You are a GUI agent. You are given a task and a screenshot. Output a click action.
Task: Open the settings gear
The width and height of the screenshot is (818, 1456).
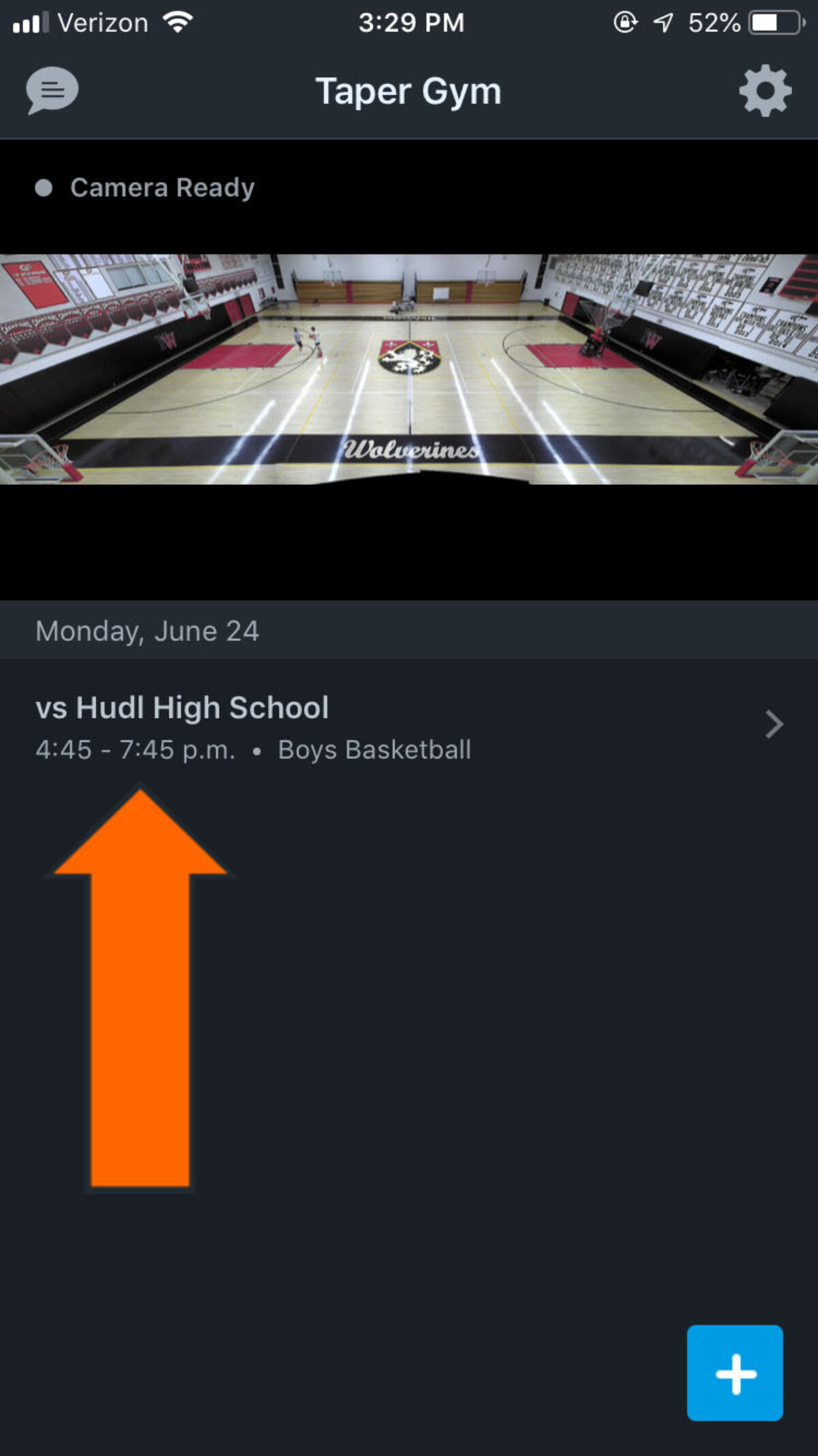point(765,91)
